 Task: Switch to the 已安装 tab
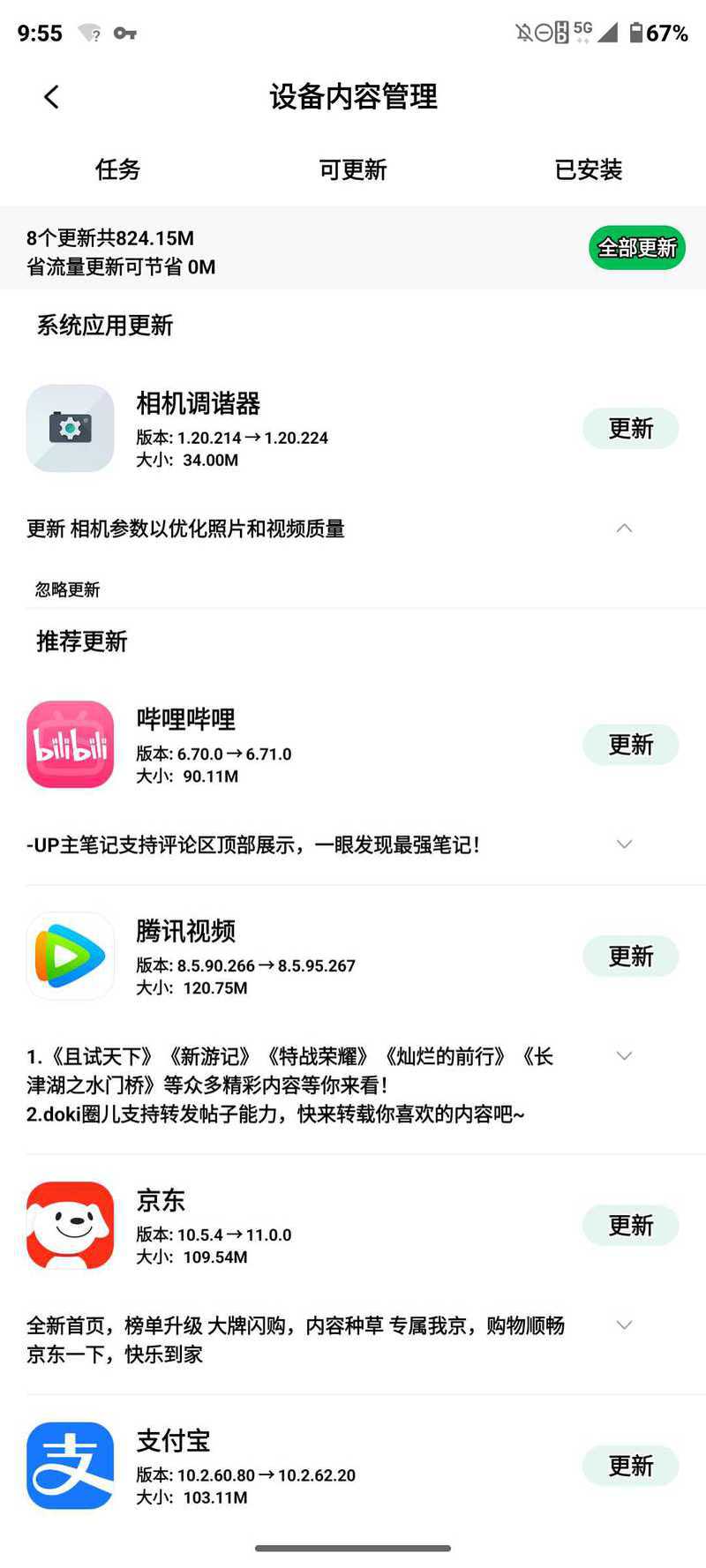(x=588, y=169)
